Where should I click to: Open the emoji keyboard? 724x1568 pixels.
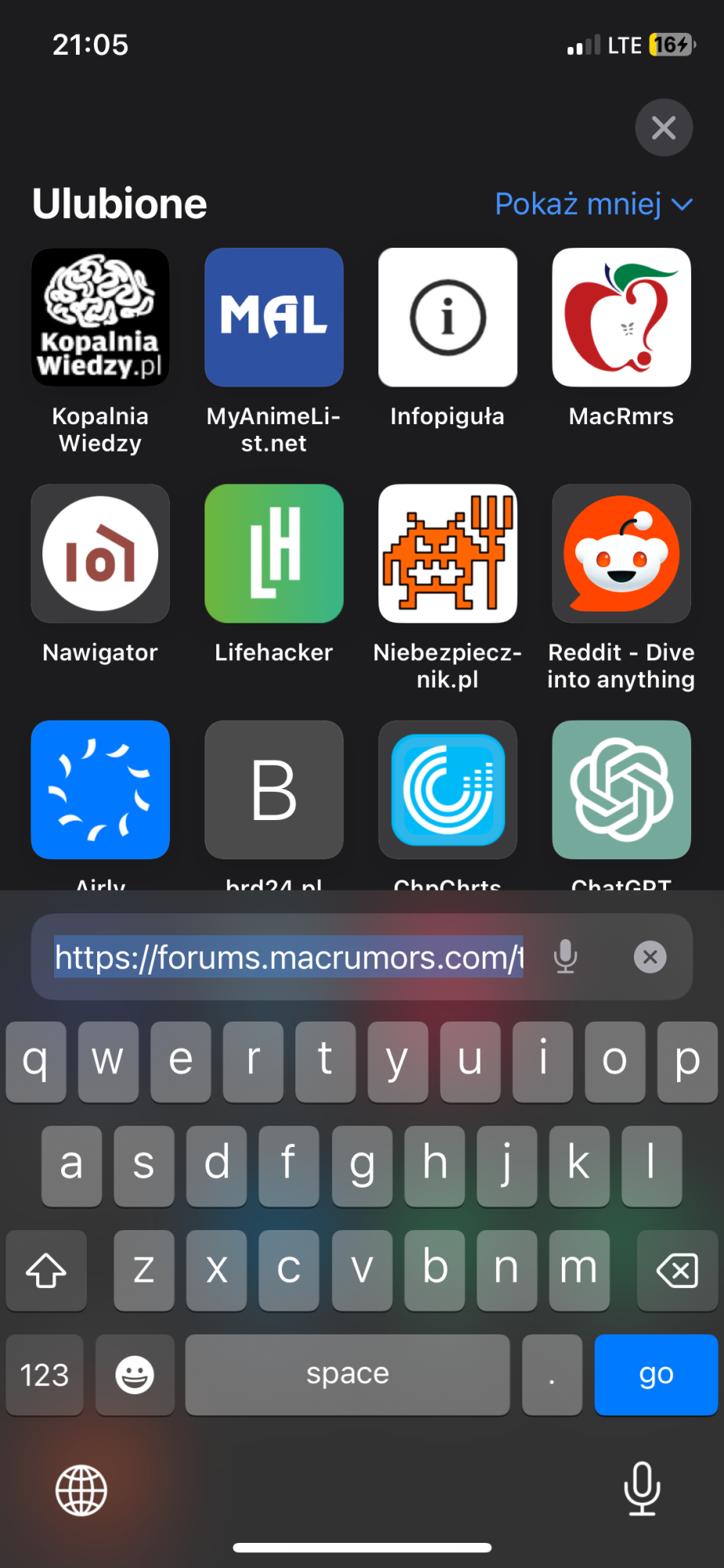tap(135, 1374)
